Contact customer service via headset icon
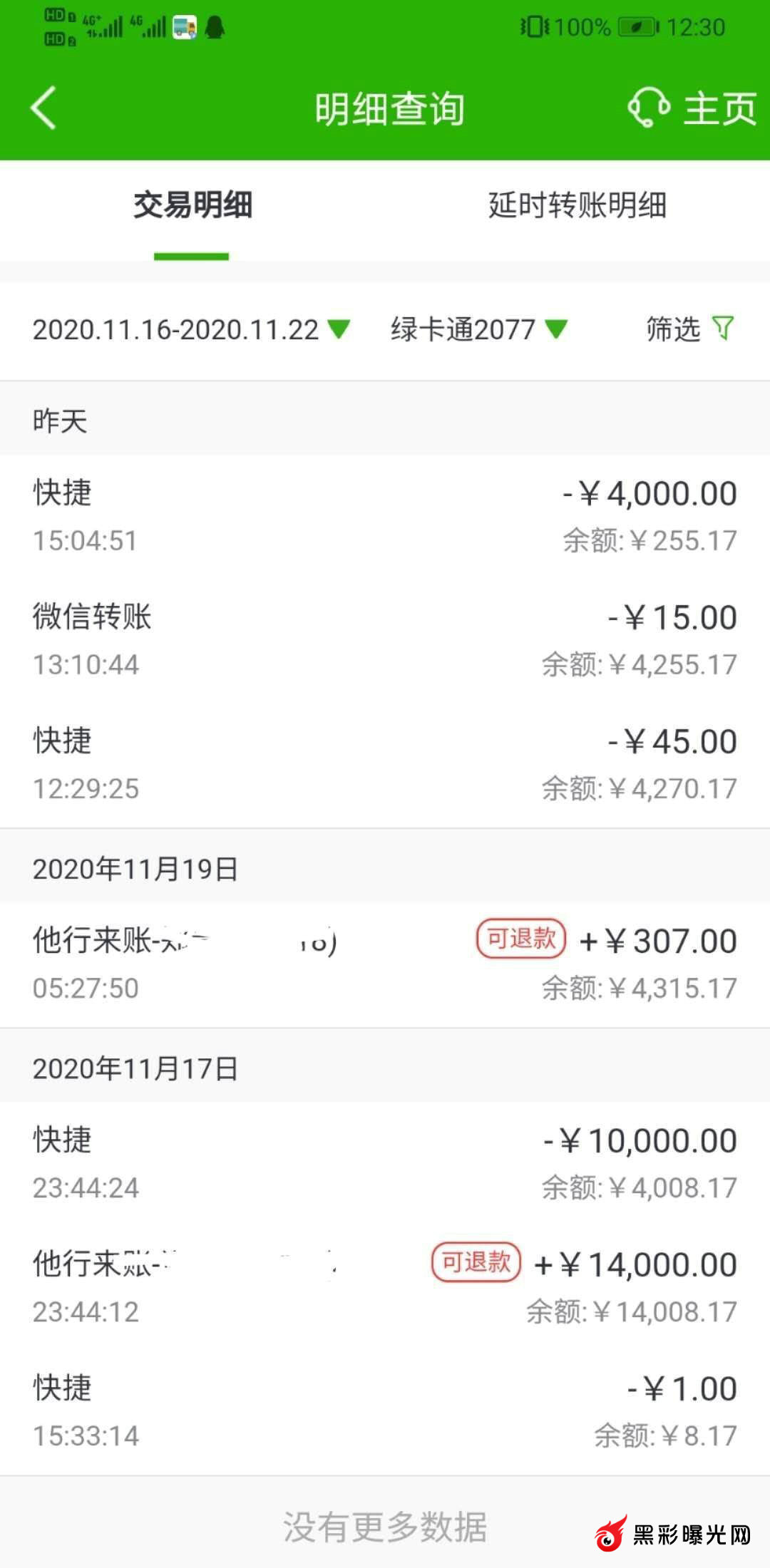This screenshot has width=770, height=1568. pos(648,108)
